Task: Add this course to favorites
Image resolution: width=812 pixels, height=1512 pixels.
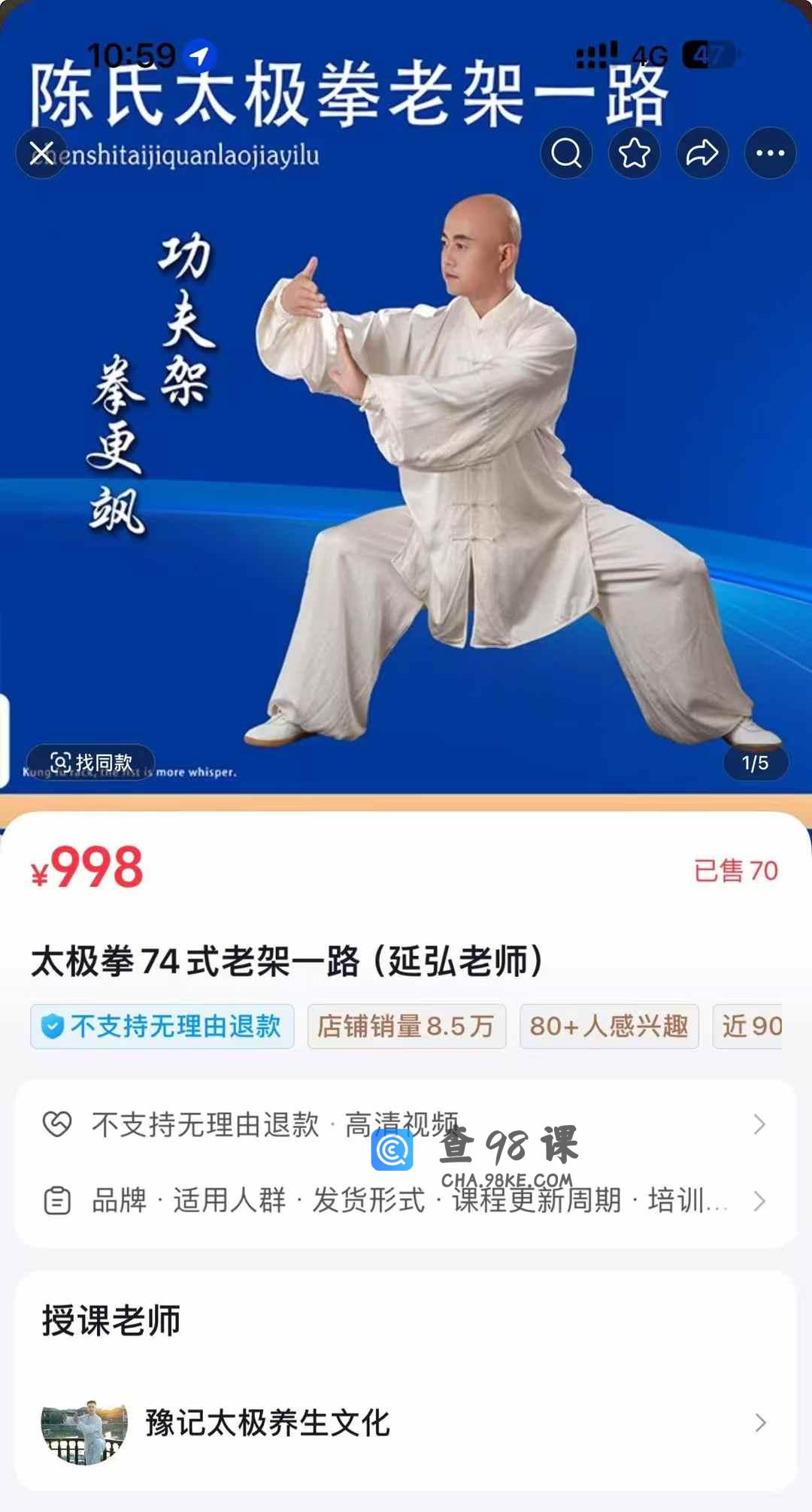Action: [635, 153]
